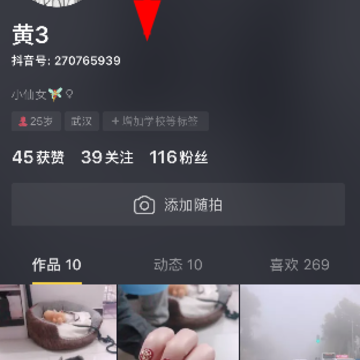The height and width of the screenshot is (360, 360).
Task: Switch to the 动态 tab
Action: coord(178,265)
